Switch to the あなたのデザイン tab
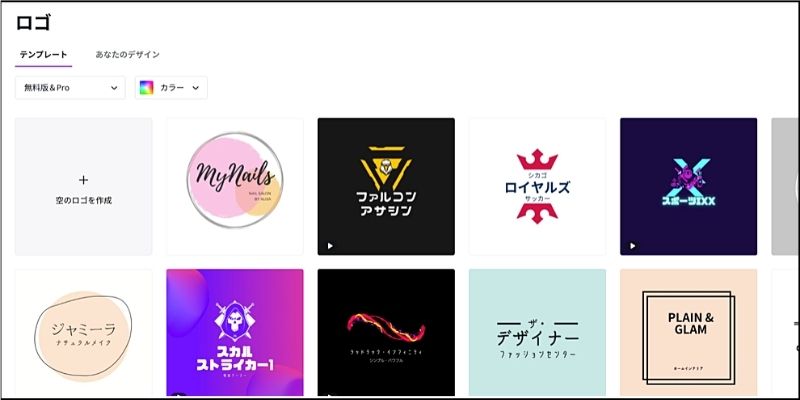 (x=127, y=54)
